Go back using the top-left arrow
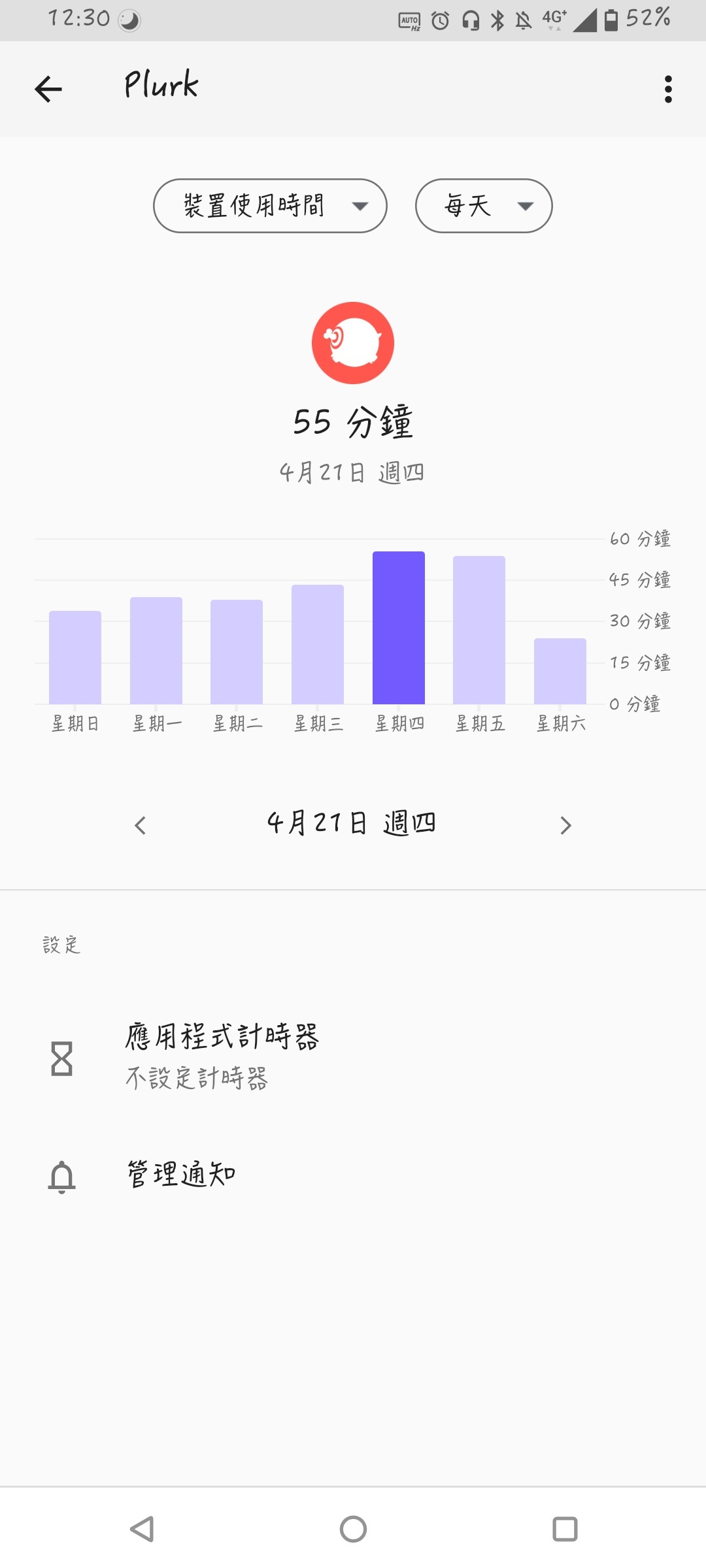 (48, 89)
